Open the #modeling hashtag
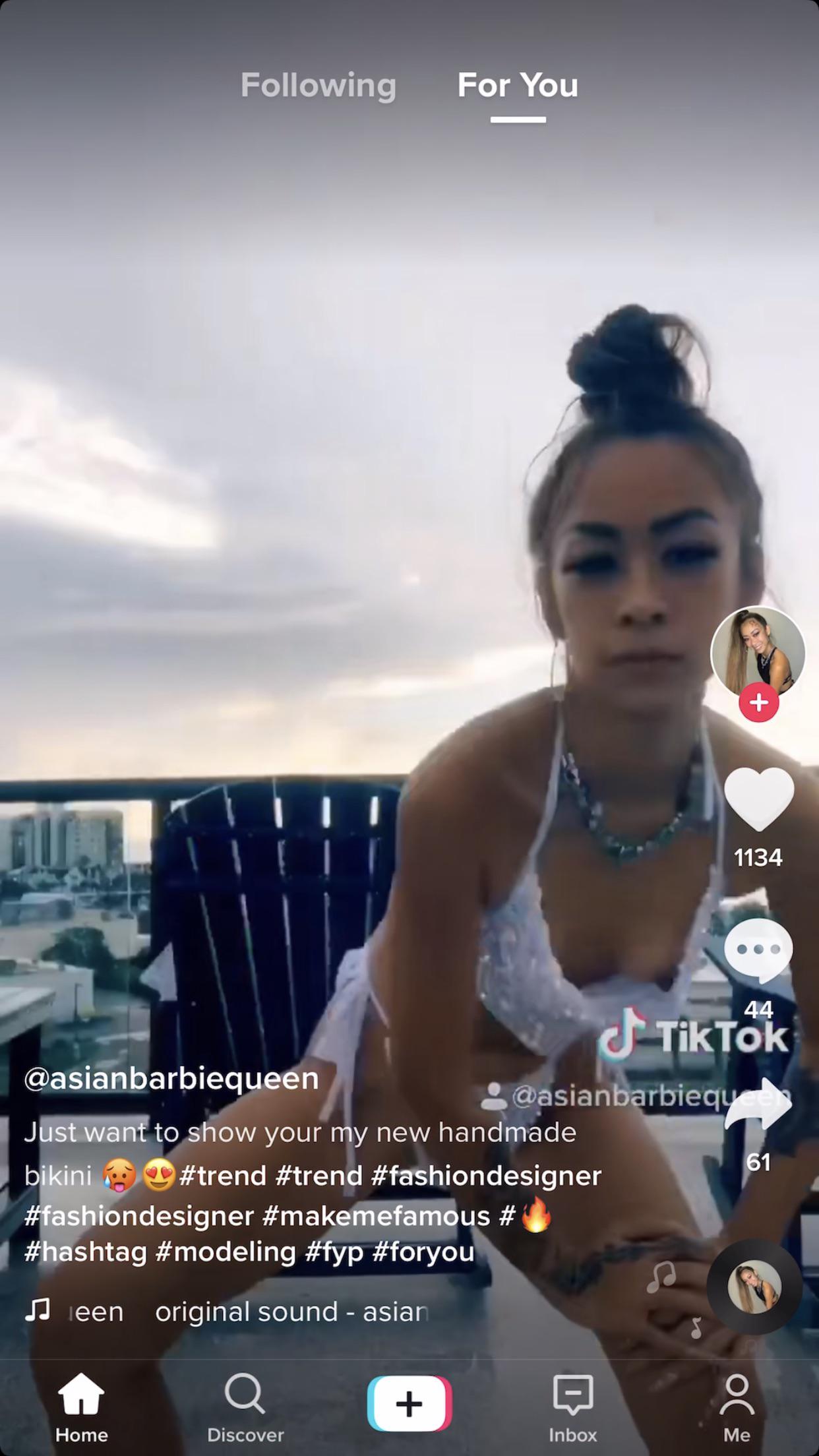Viewport: 819px width, 1456px height. click(x=226, y=1252)
